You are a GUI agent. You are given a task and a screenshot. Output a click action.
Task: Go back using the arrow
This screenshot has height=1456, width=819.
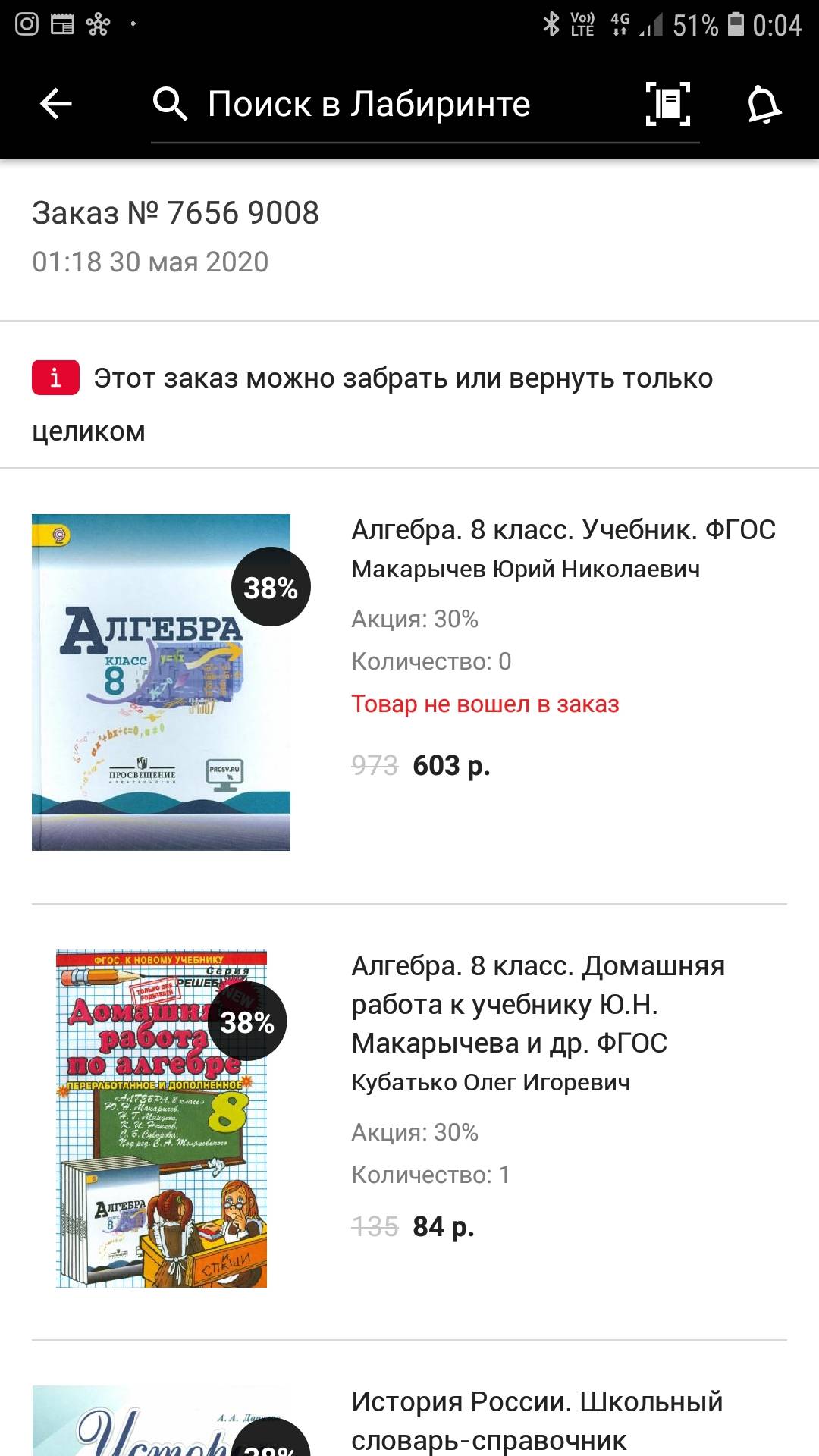click(55, 104)
